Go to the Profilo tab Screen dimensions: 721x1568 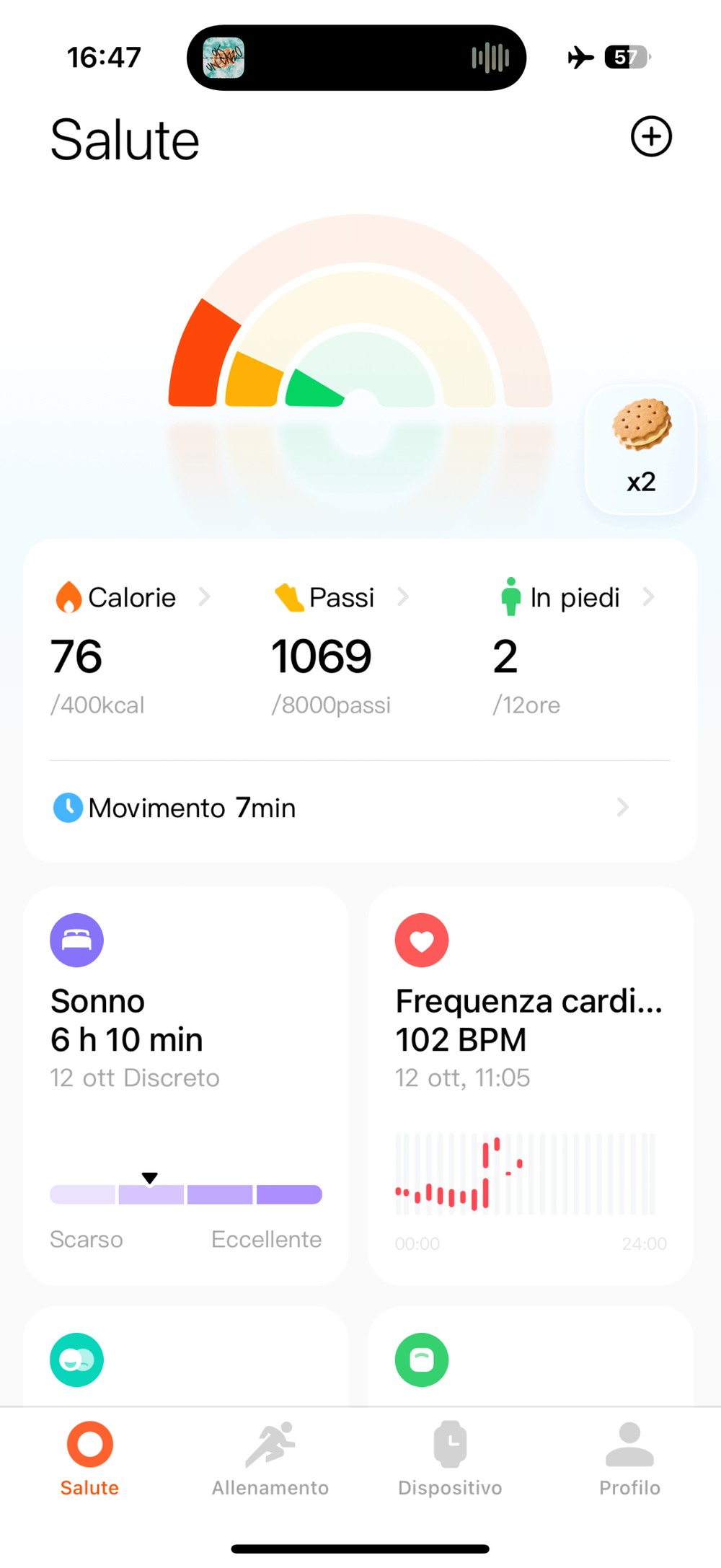pyautogui.click(x=629, y=1458)
